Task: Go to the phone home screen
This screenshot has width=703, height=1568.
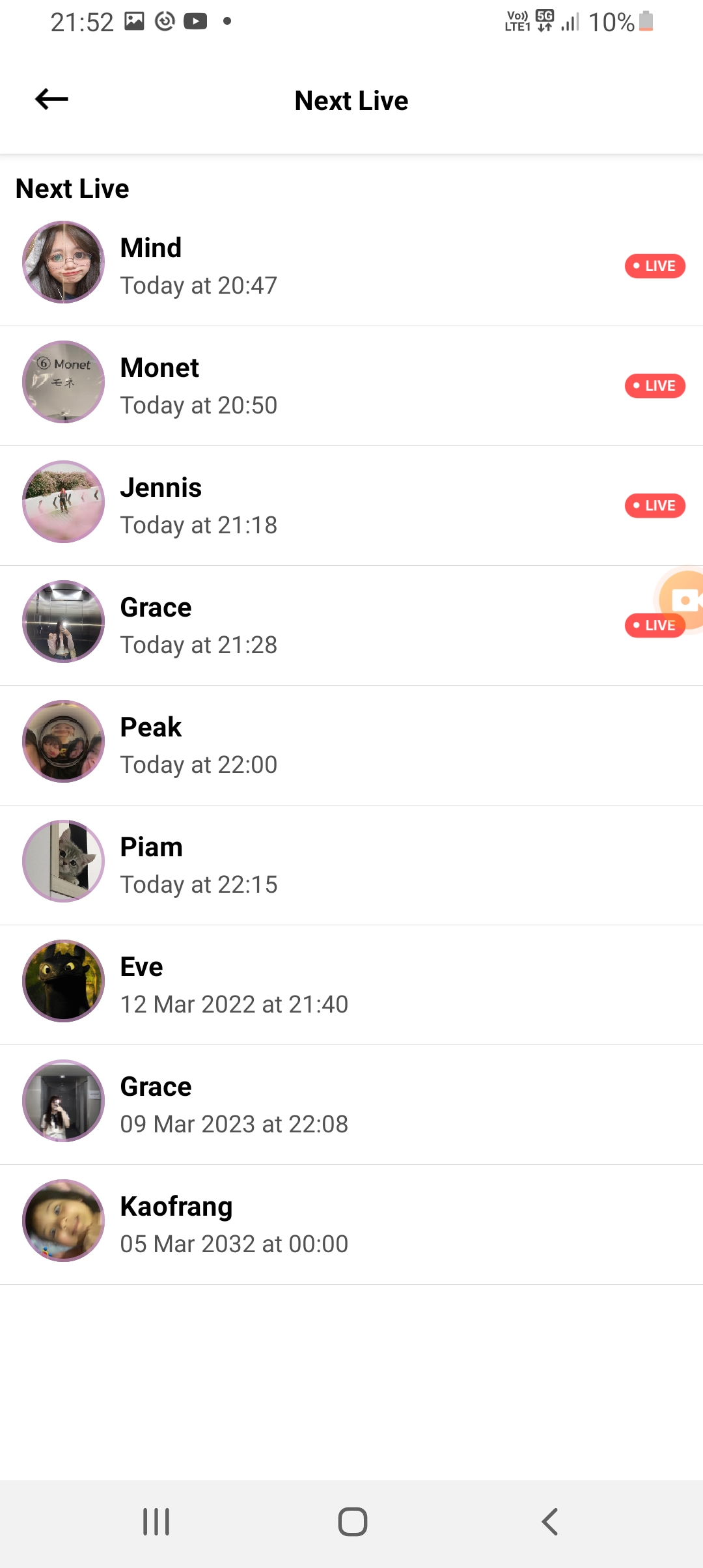Action: (352, 1522)
